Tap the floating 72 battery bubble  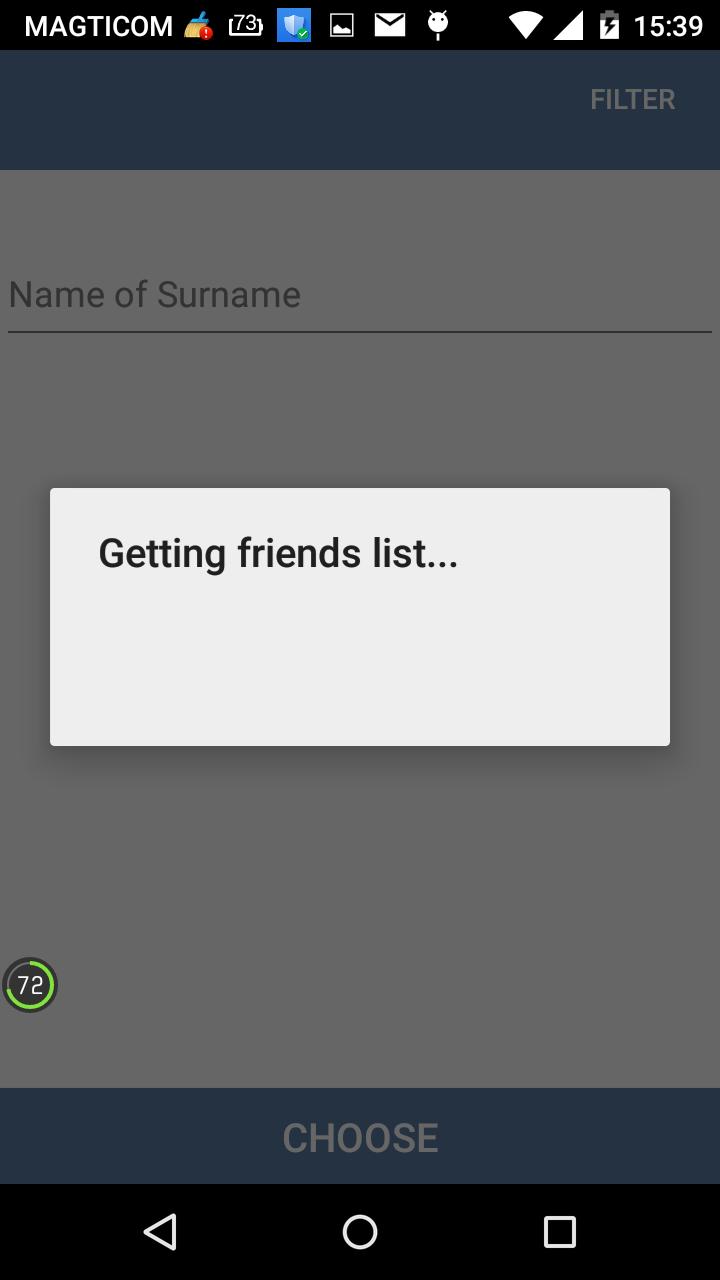pos(30,985)
